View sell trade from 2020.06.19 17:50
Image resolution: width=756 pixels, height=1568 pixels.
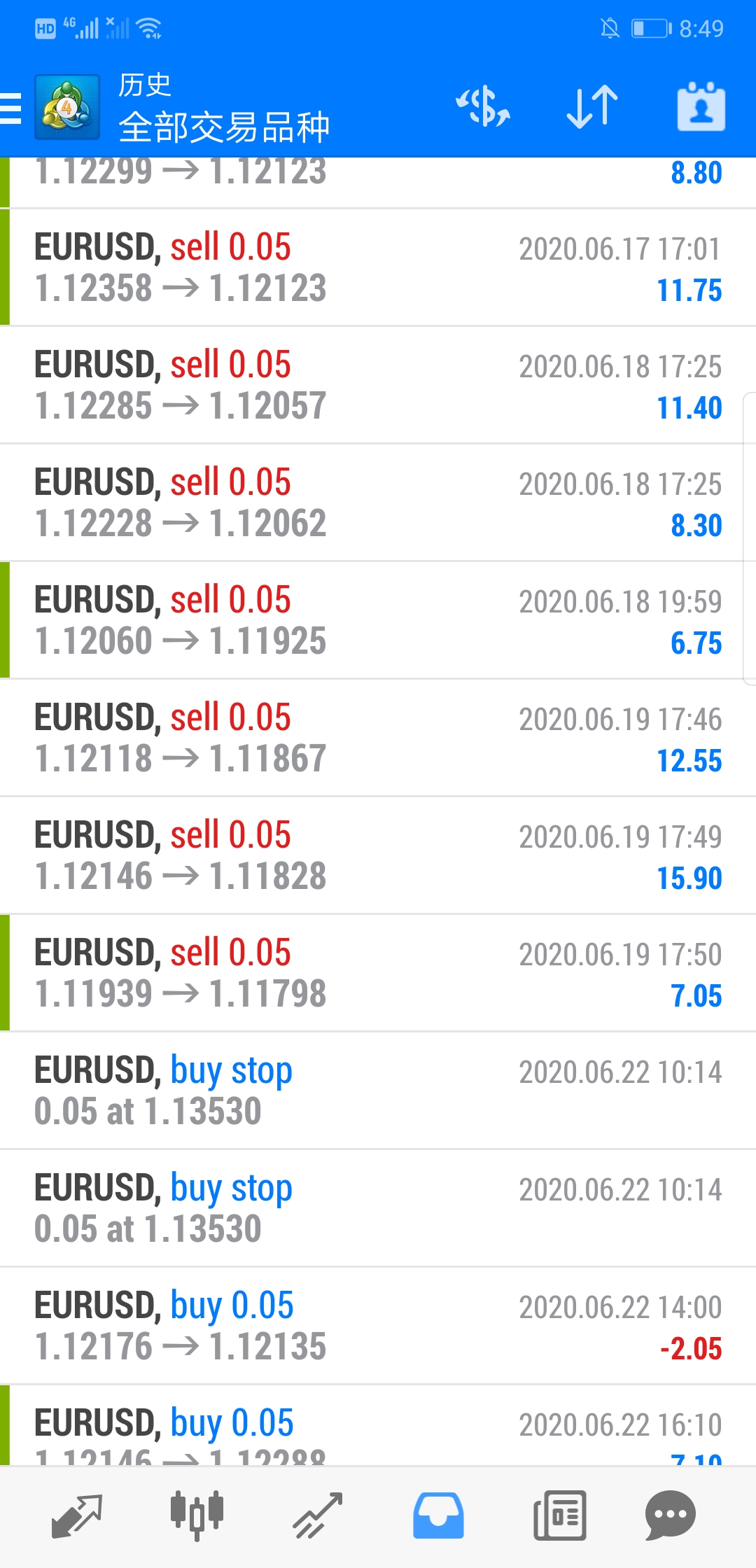click(x=378, y=973)
